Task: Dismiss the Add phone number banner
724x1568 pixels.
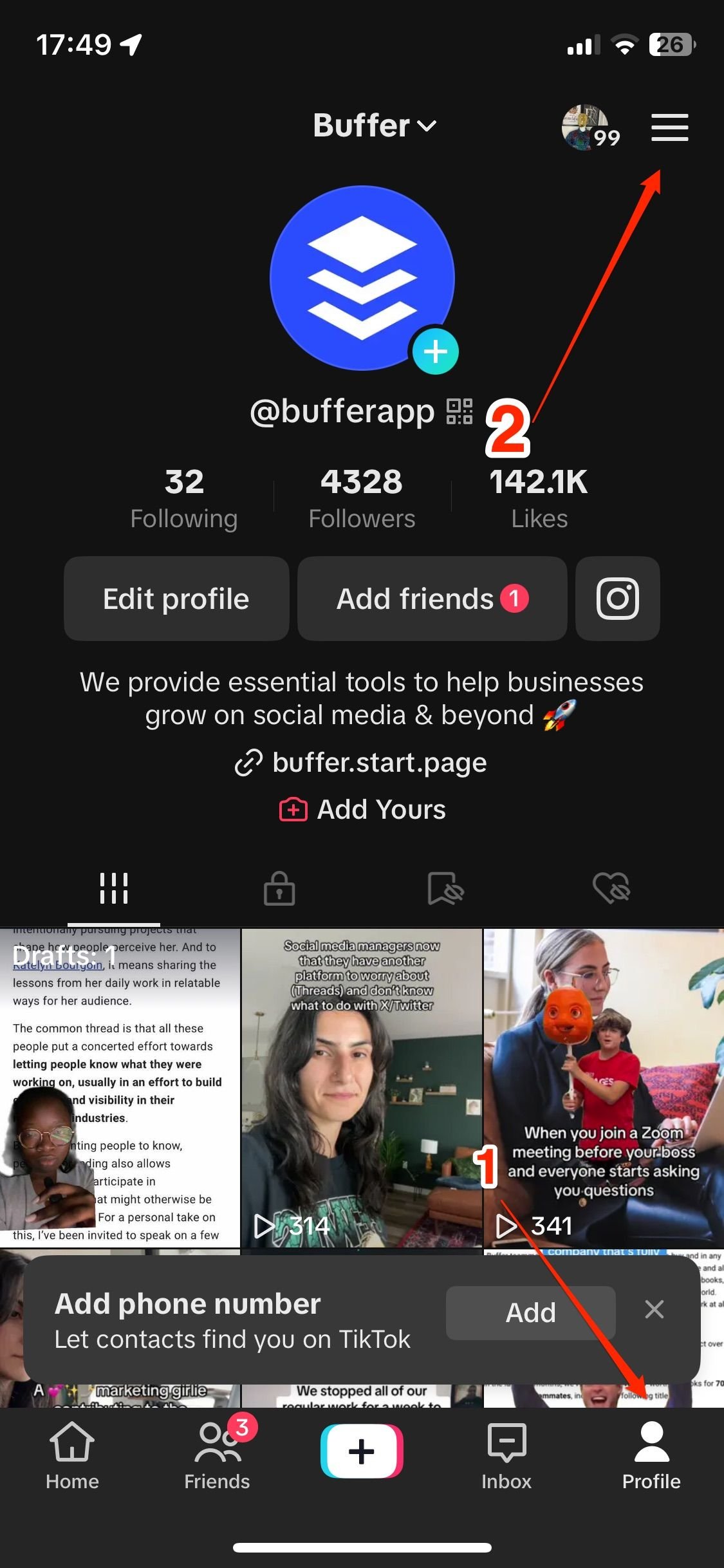Action: [654, 1309]
